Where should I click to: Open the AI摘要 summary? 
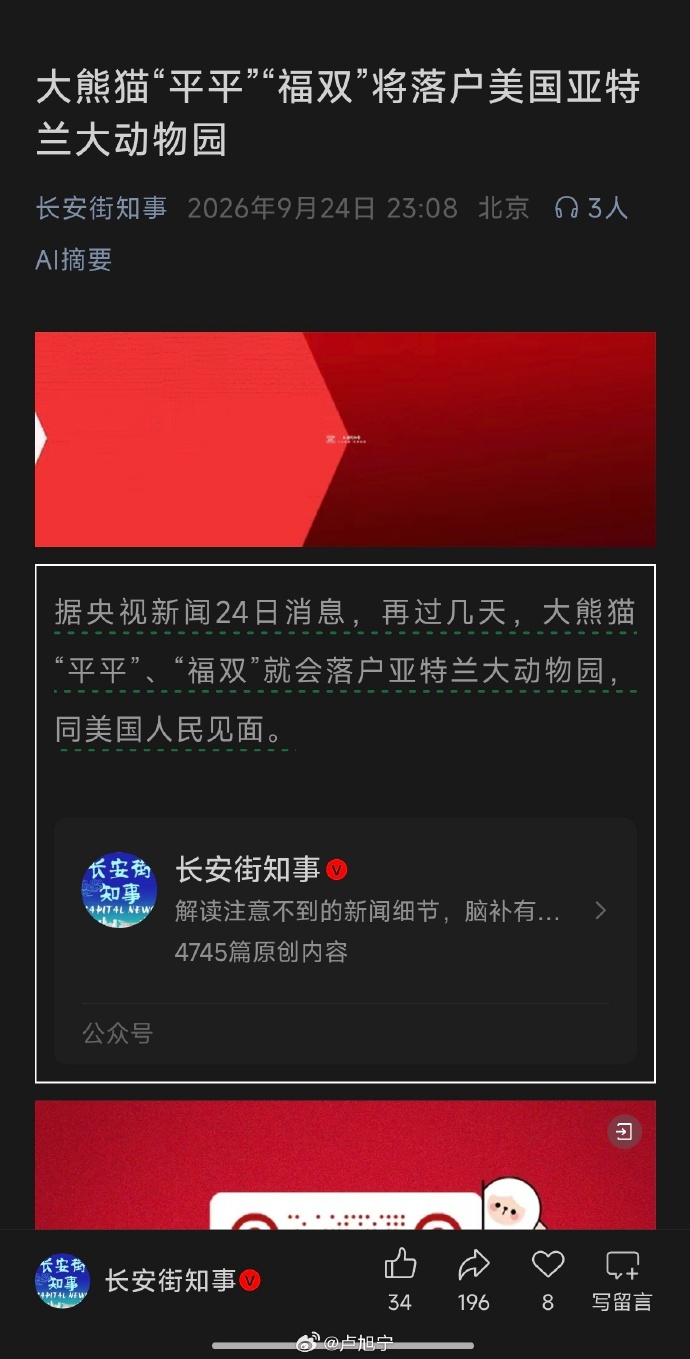coord(74,260)
